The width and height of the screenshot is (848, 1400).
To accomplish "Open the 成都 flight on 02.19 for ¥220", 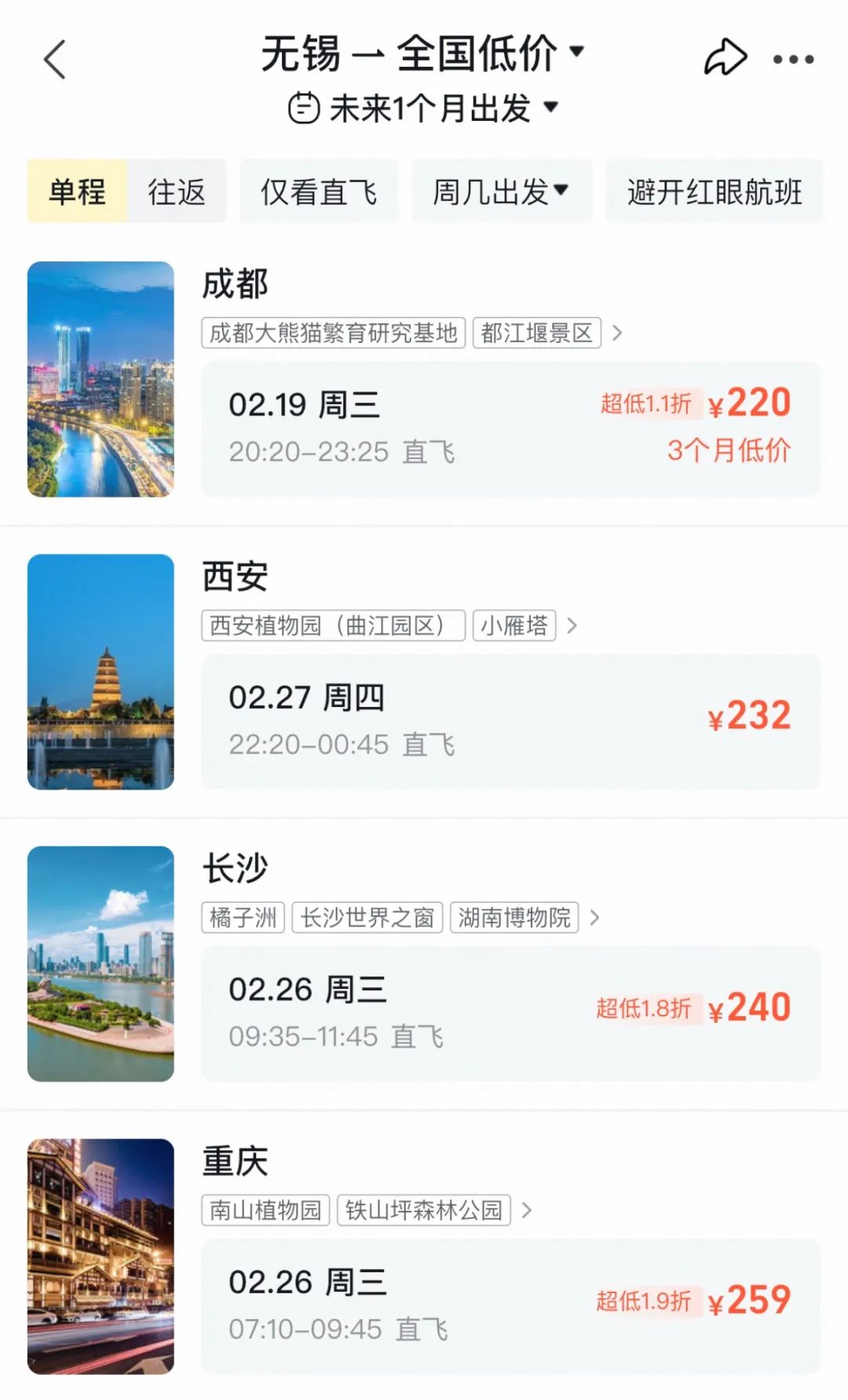I will (x=511, y=428).
